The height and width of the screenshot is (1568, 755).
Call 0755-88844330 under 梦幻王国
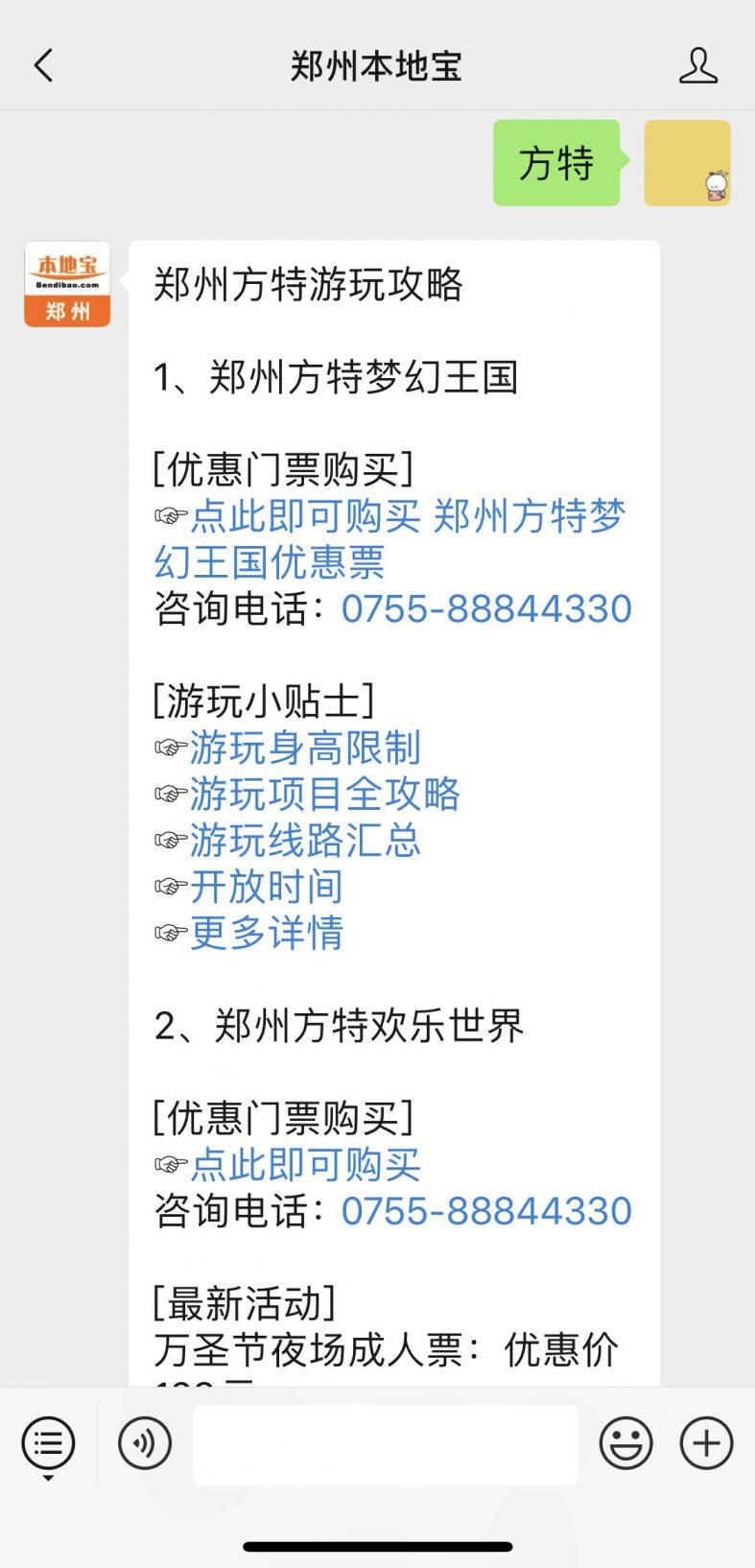click(x=486, y=609)
